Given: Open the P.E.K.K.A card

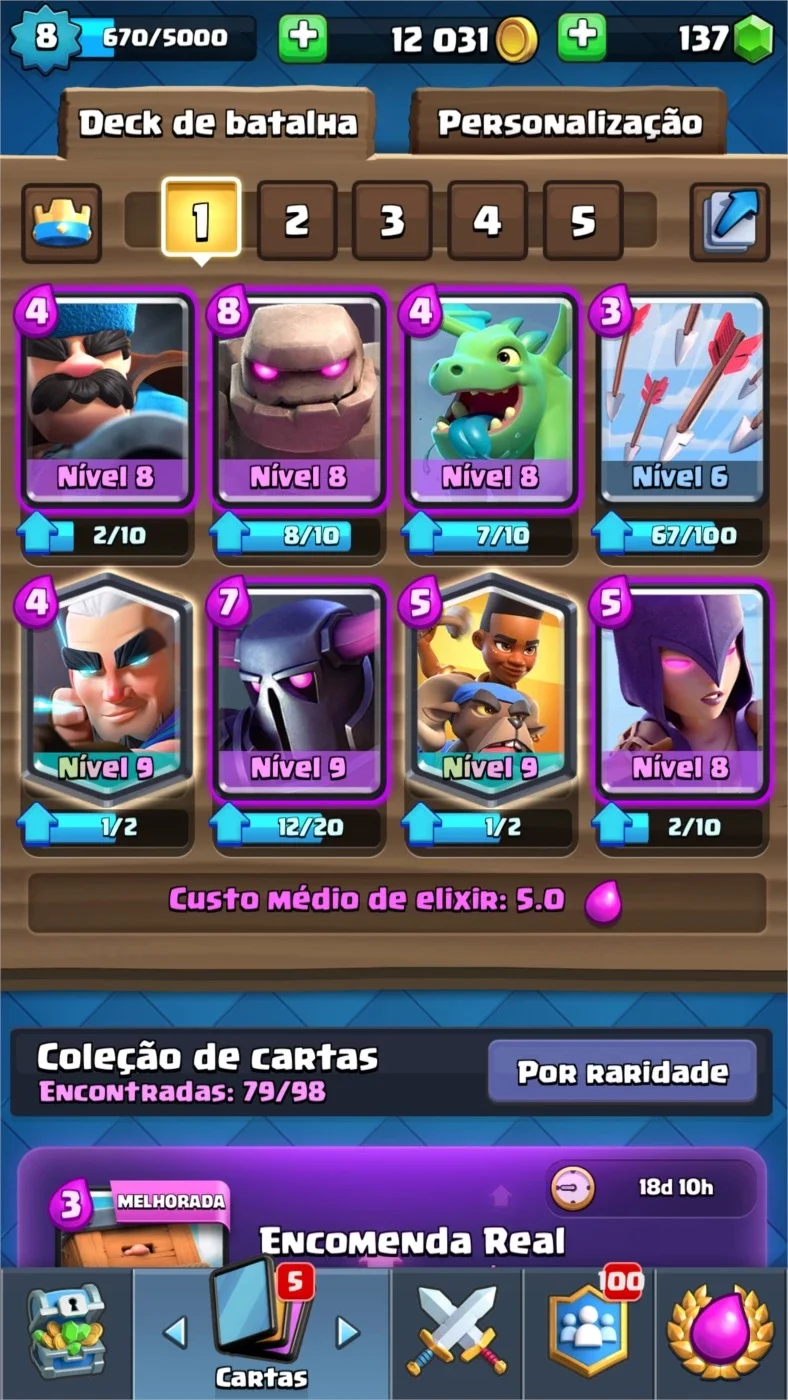Looking at the screenshot, I should (x=298, y=690).
